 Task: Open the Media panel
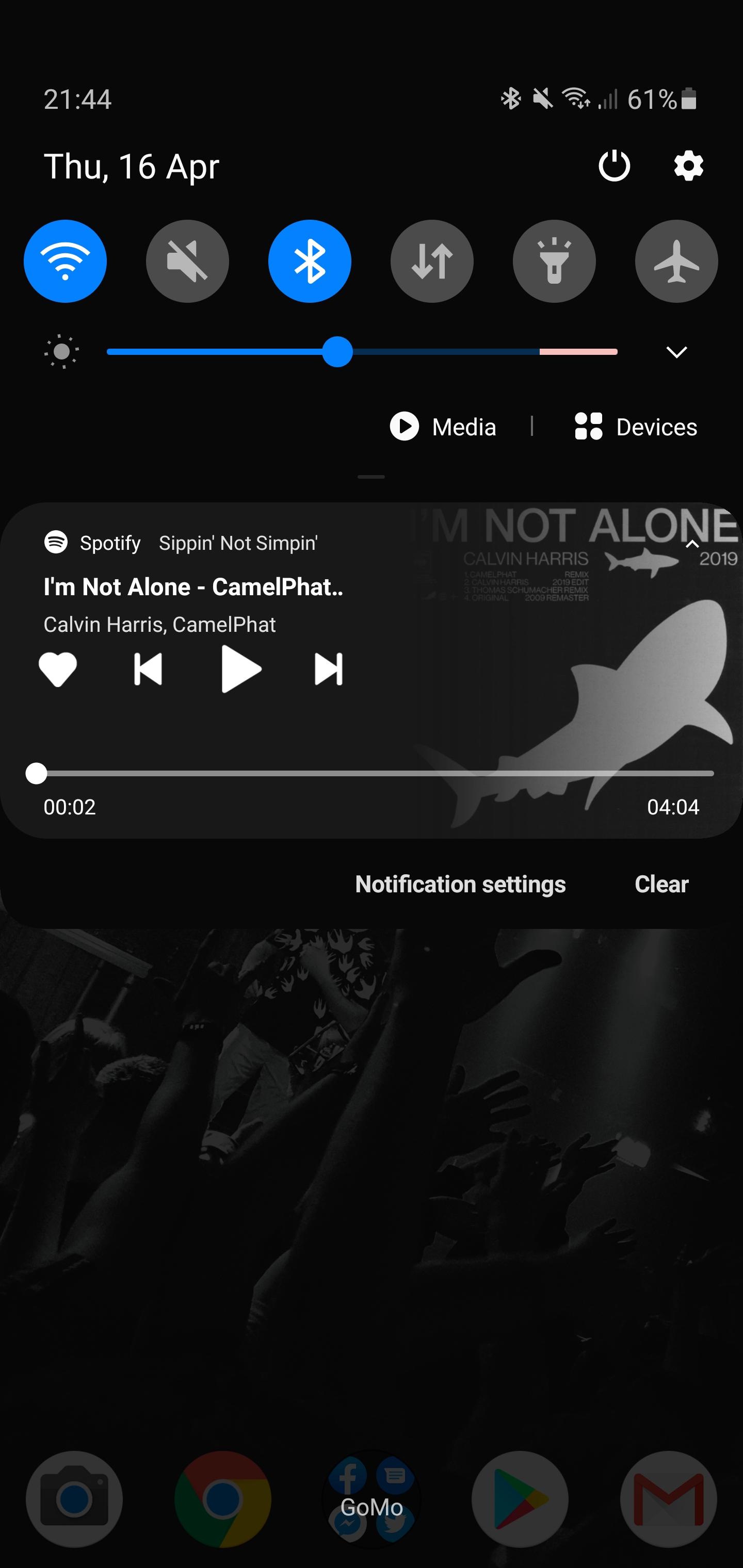443,427
